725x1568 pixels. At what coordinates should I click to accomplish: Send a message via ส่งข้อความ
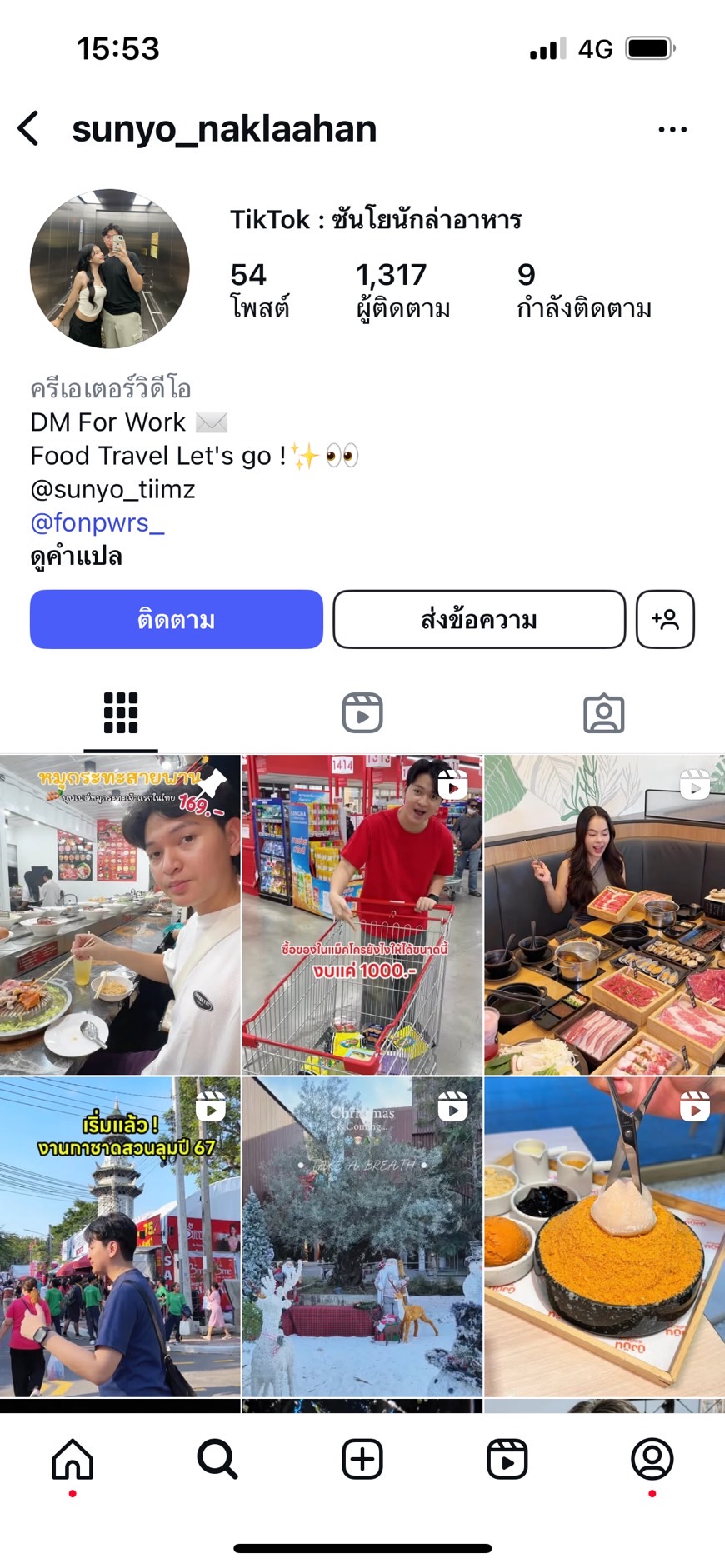click(x=479, y=619)
